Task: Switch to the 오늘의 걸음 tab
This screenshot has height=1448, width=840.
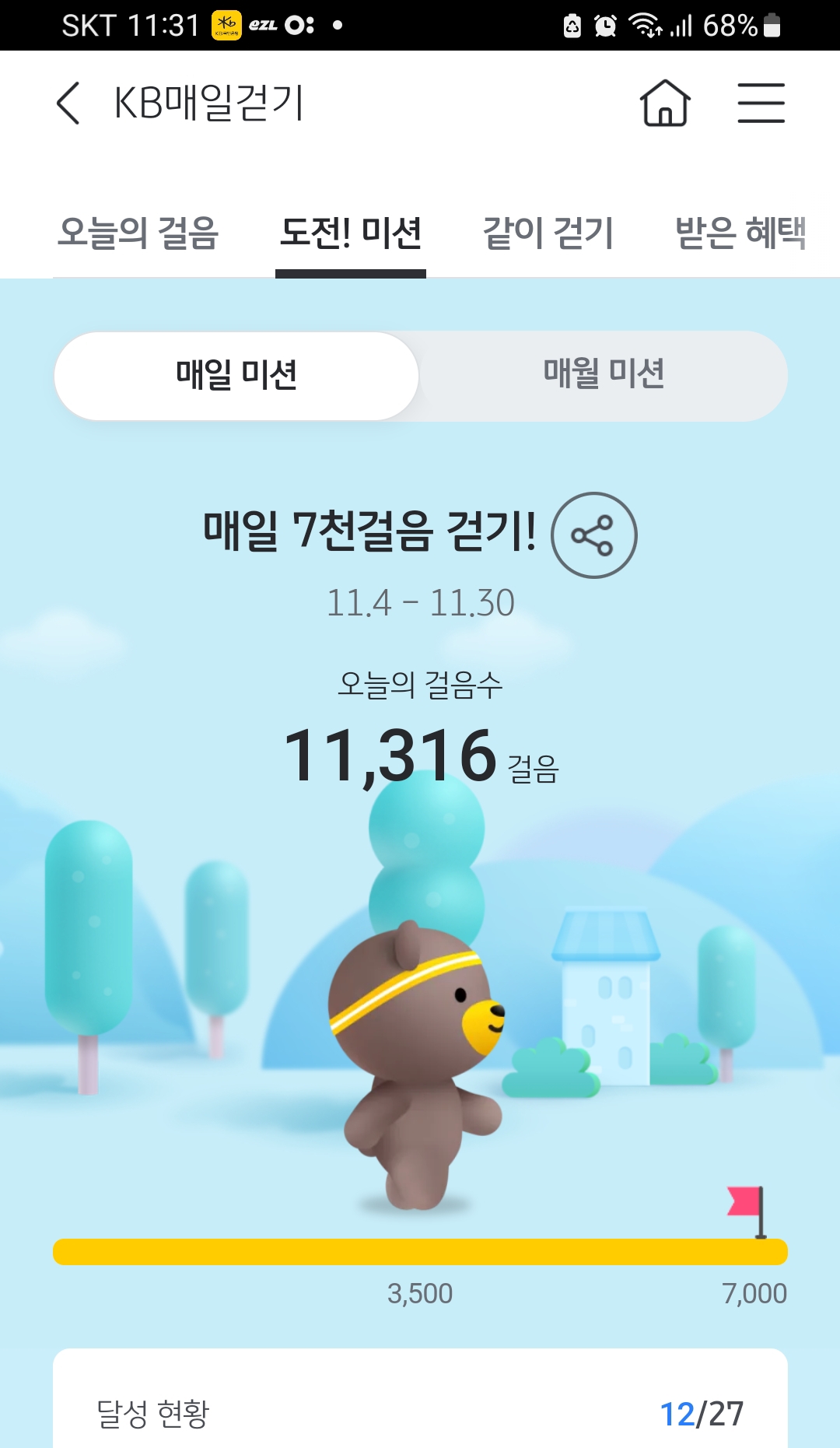Action: [x=138, y=233]
